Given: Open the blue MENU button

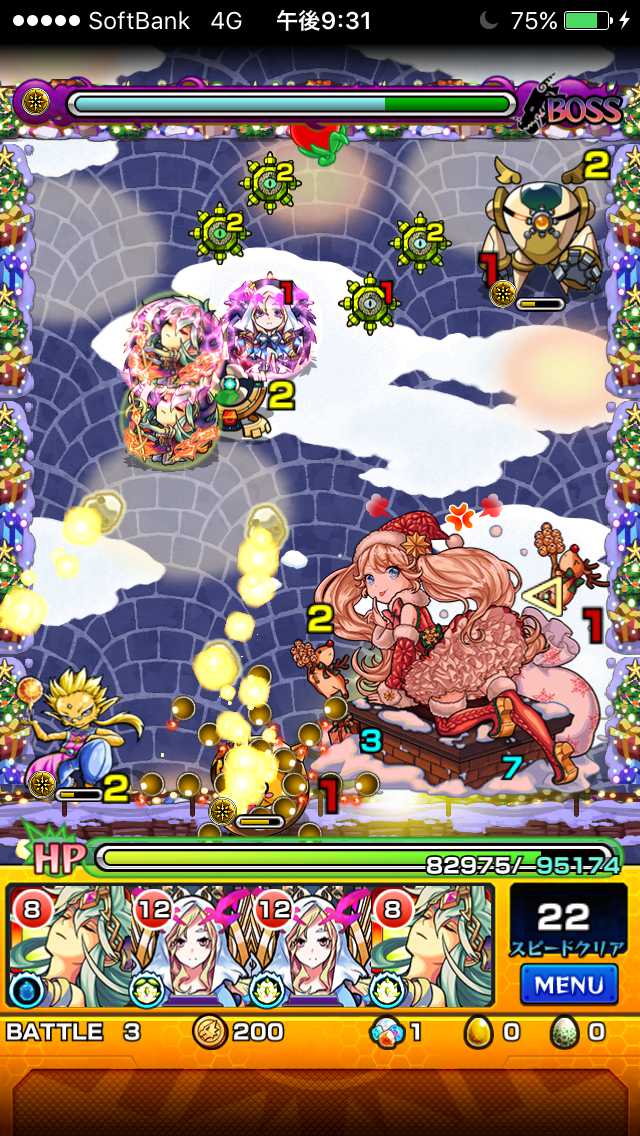Looking at the screenshot, I should point(568,984).
